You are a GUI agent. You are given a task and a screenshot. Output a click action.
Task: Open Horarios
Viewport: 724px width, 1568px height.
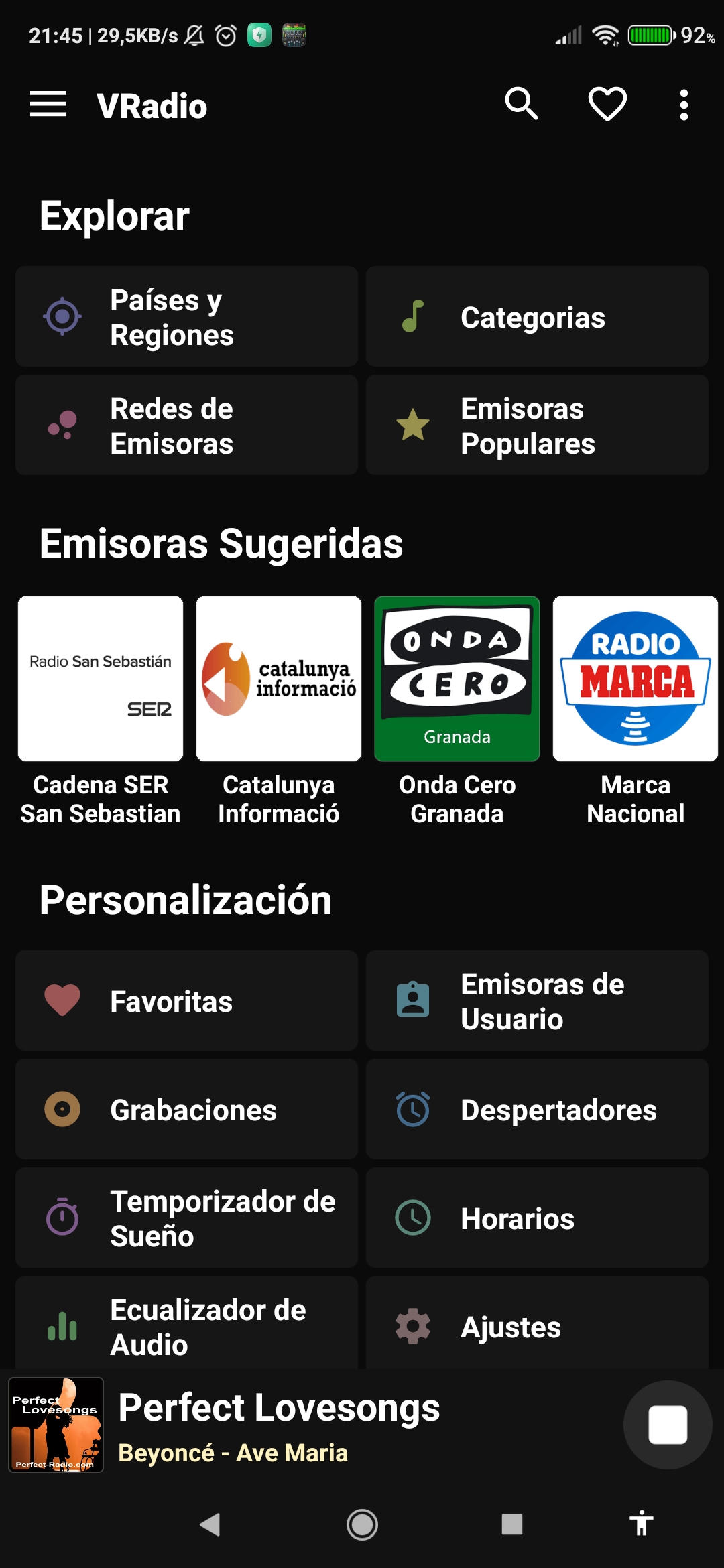537,1218
